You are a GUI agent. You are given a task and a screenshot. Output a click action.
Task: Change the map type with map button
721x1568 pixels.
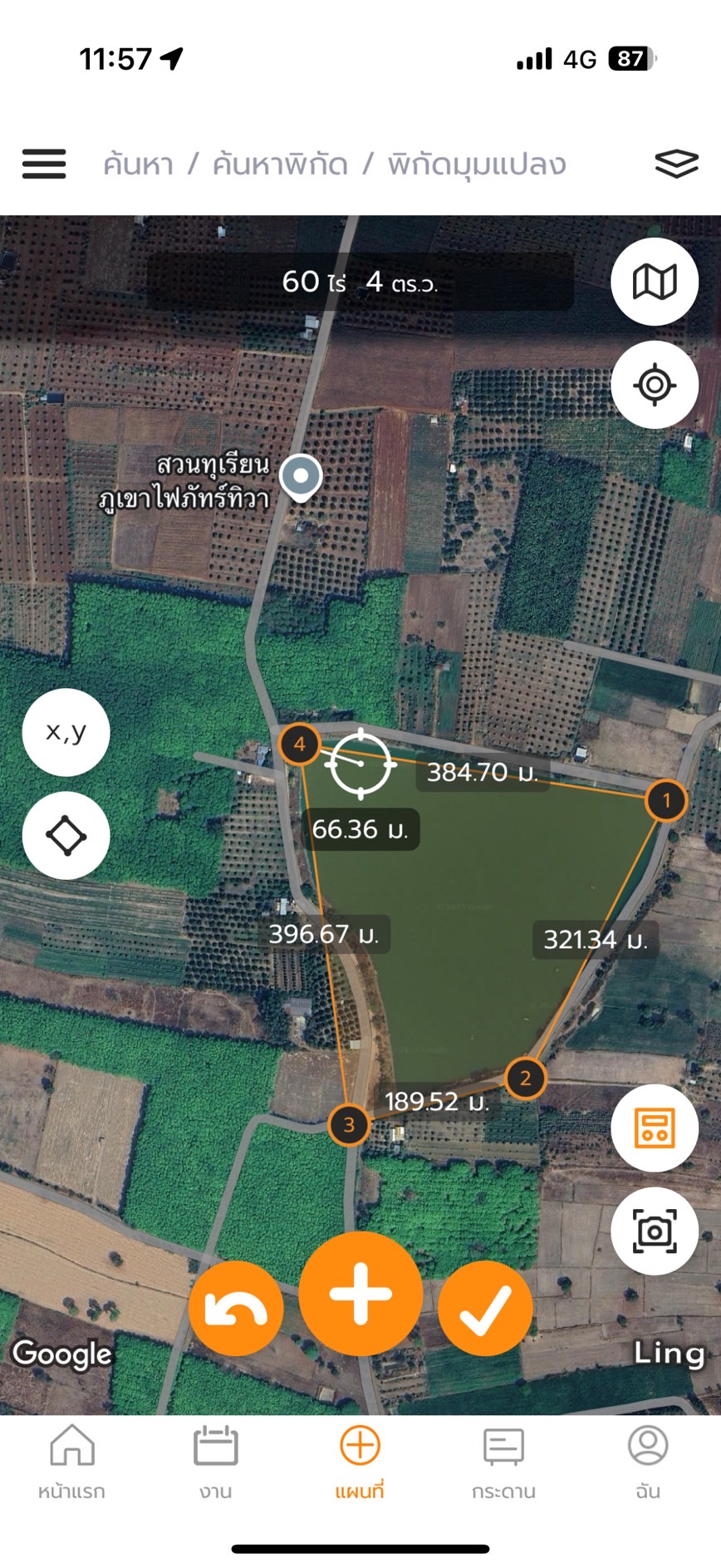[655, 282]
